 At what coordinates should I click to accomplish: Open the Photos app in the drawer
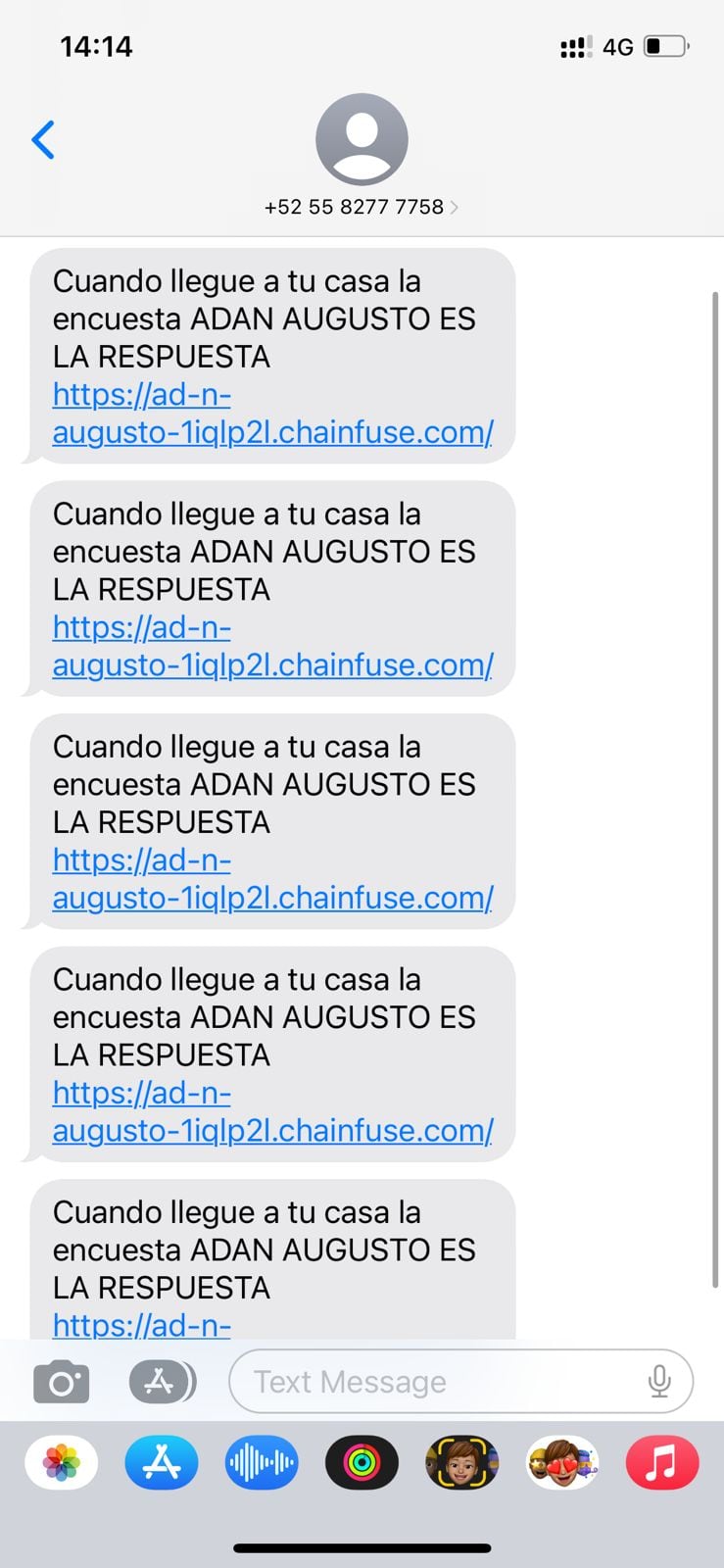pos(62,1463)
